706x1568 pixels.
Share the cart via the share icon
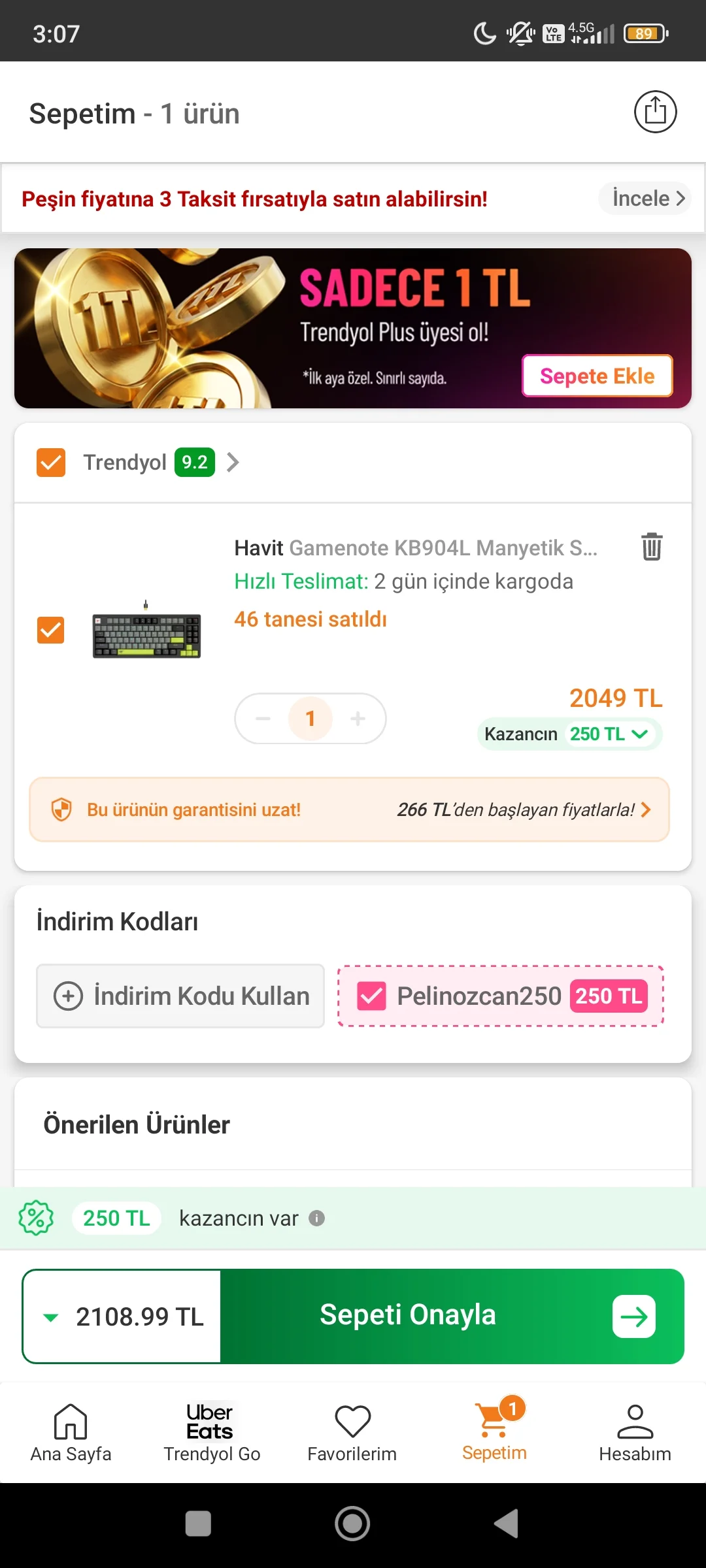pyautogui.click(x=655, y=112)
